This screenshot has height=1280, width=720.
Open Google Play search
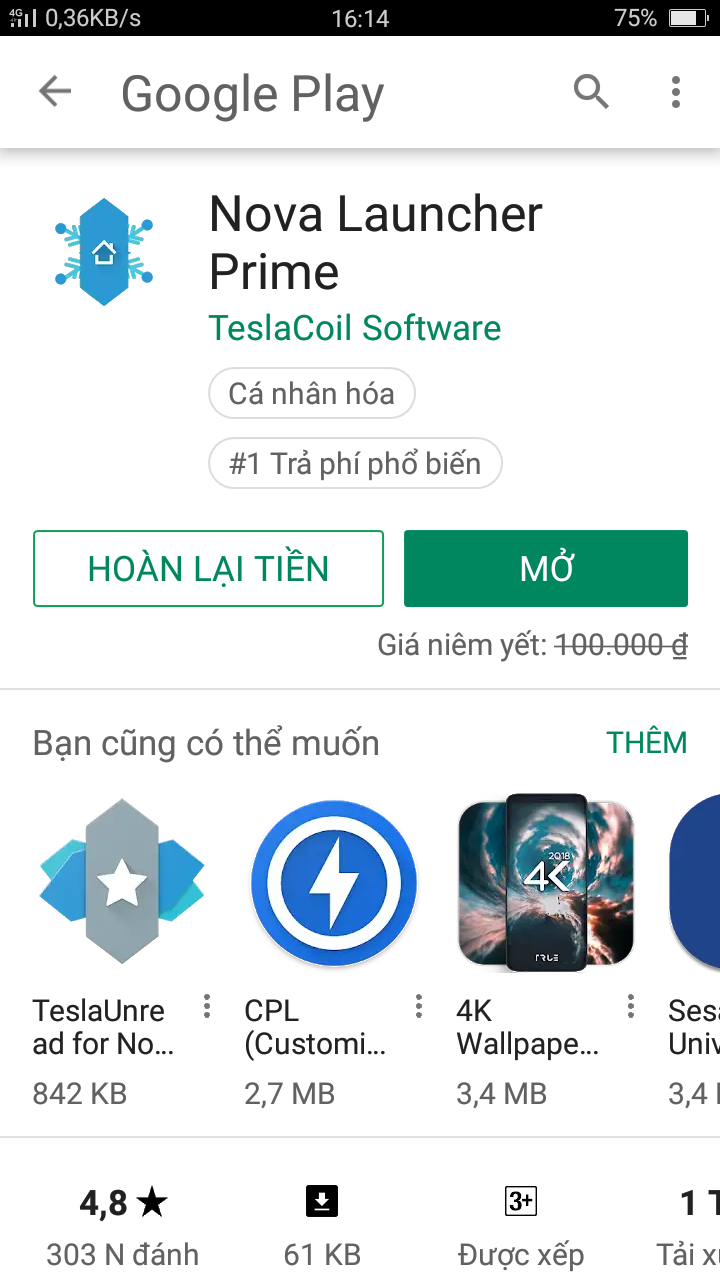click(591, 93)
